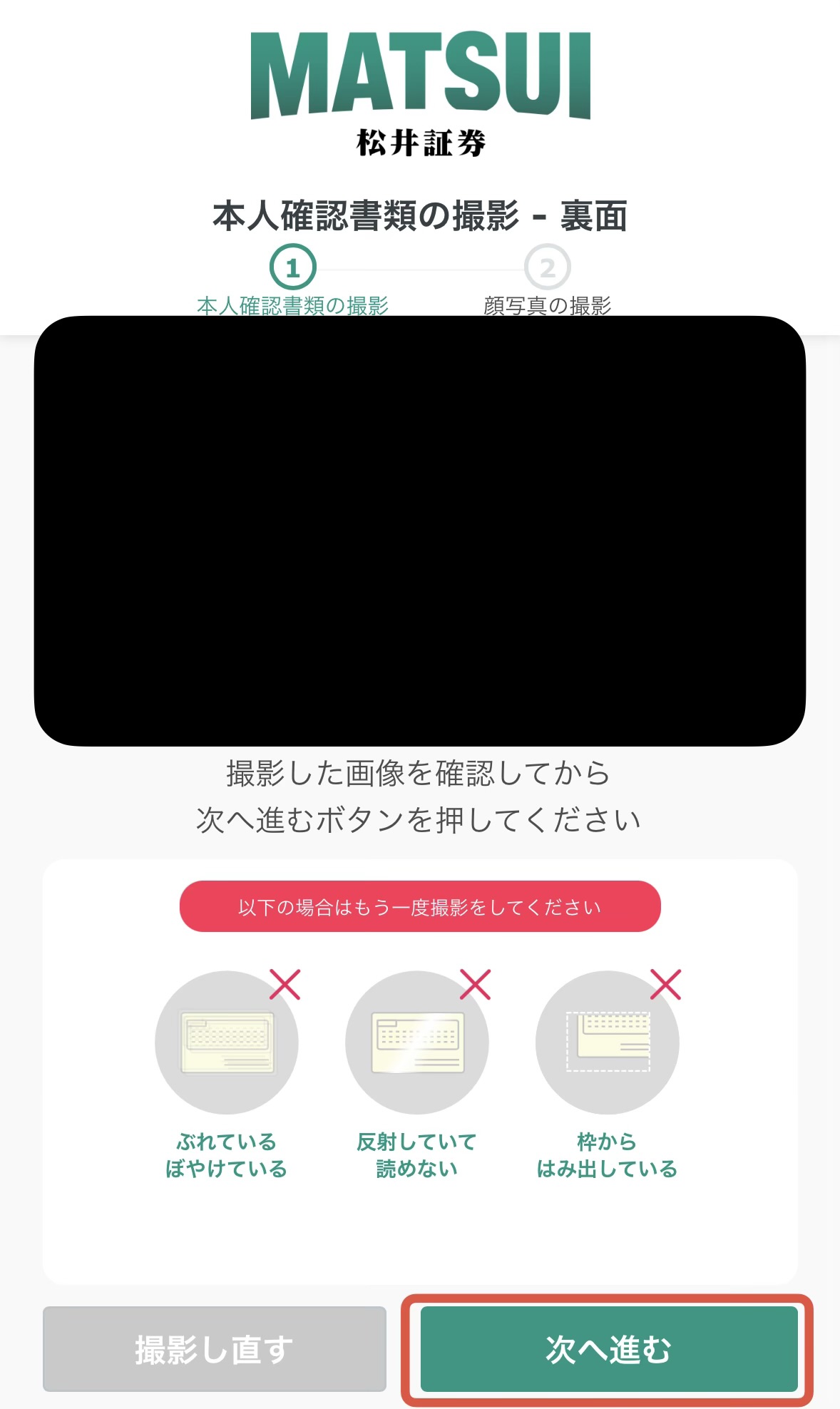Select the 本人確認書類の撮影 step label
Screen dimensions: 840x1409
click(291, 305)
